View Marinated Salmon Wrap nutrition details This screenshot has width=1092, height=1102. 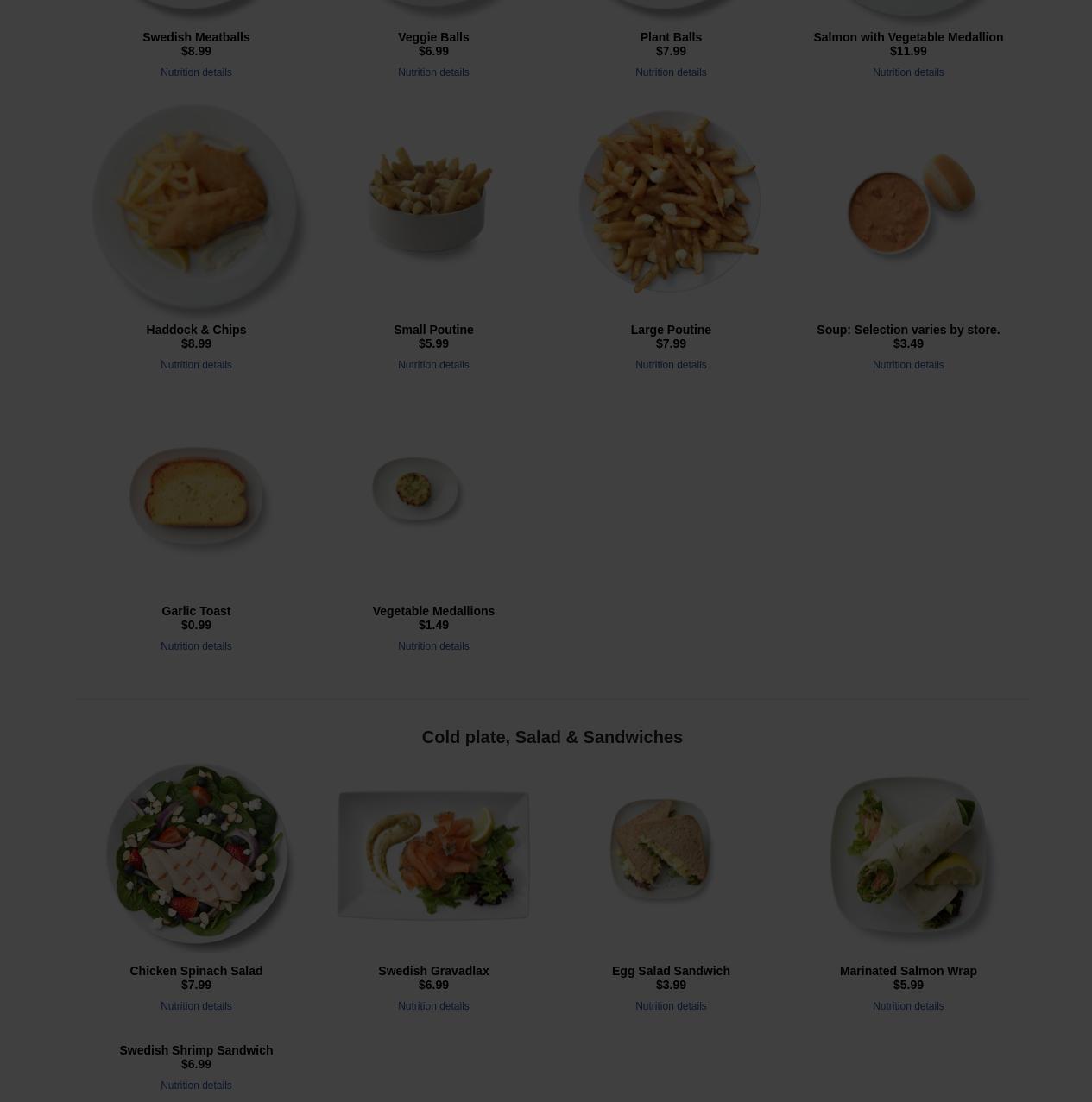(908, 1006)
